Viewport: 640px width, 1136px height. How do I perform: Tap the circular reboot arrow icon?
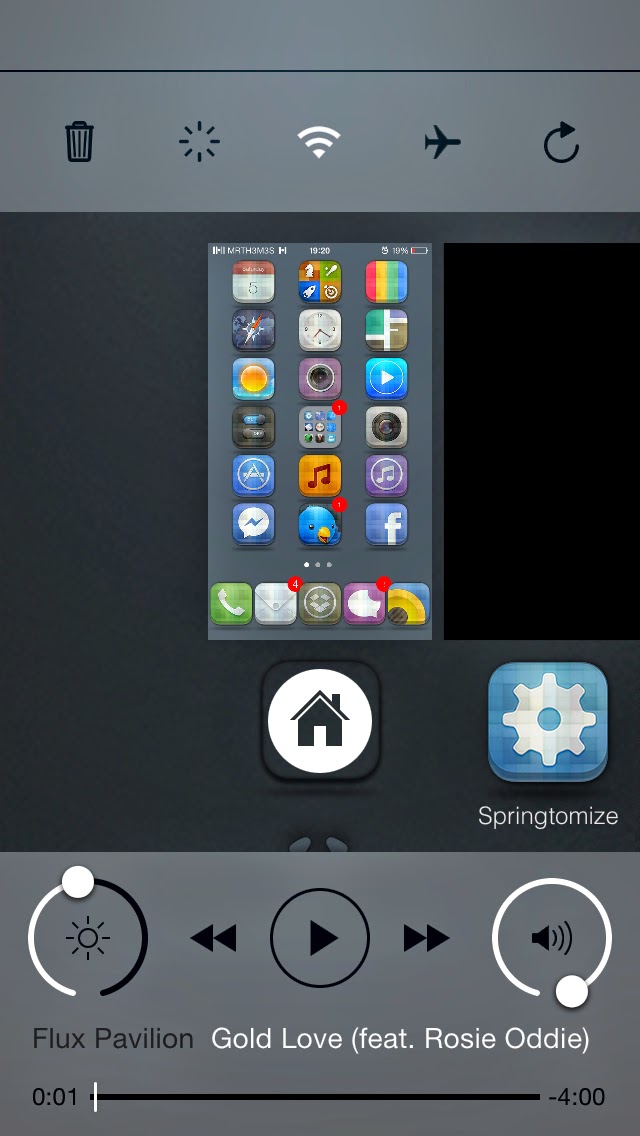coord(561,143)
